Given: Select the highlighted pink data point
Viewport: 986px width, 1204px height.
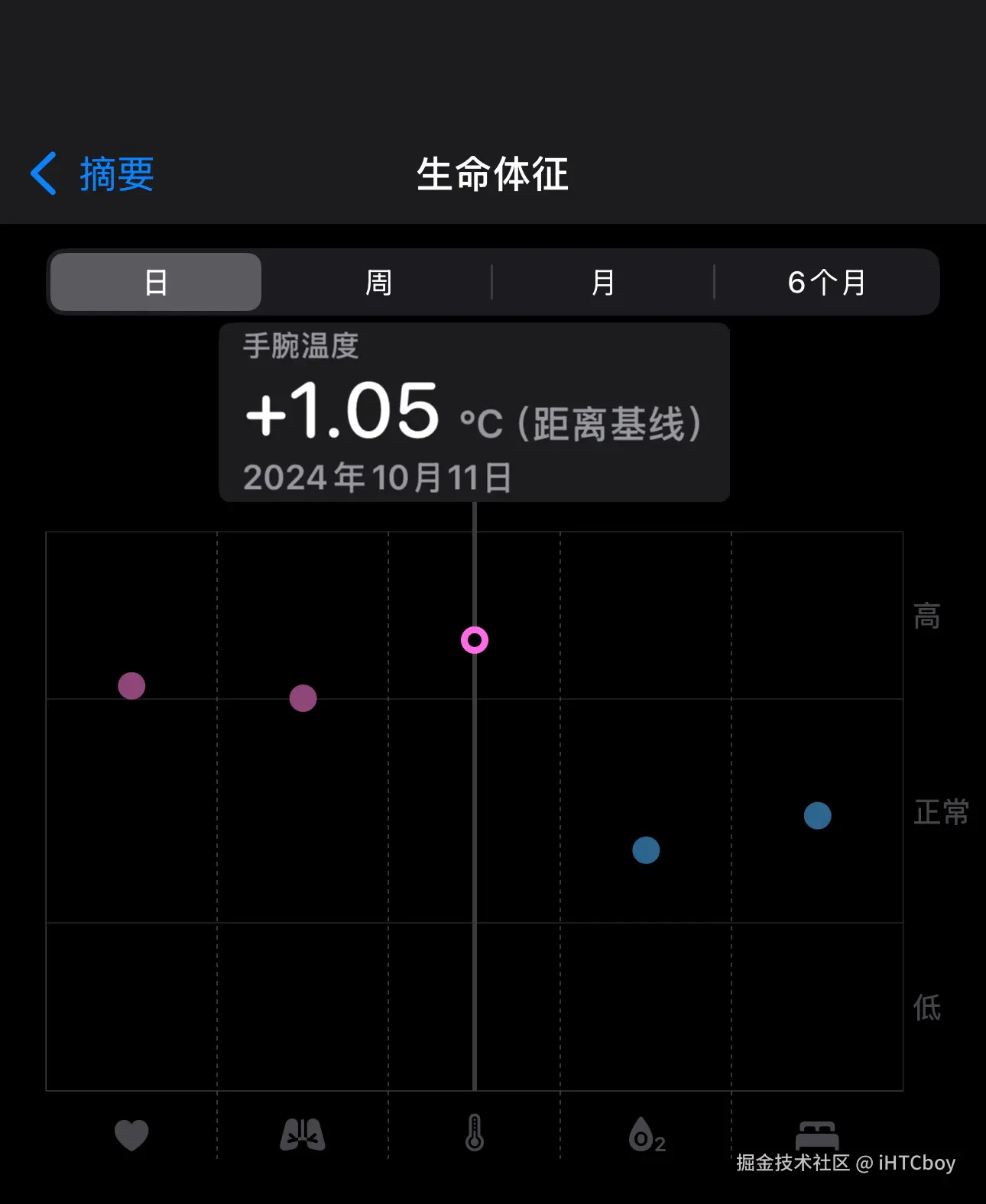Looking at the screenshot, I should (474, 640).
